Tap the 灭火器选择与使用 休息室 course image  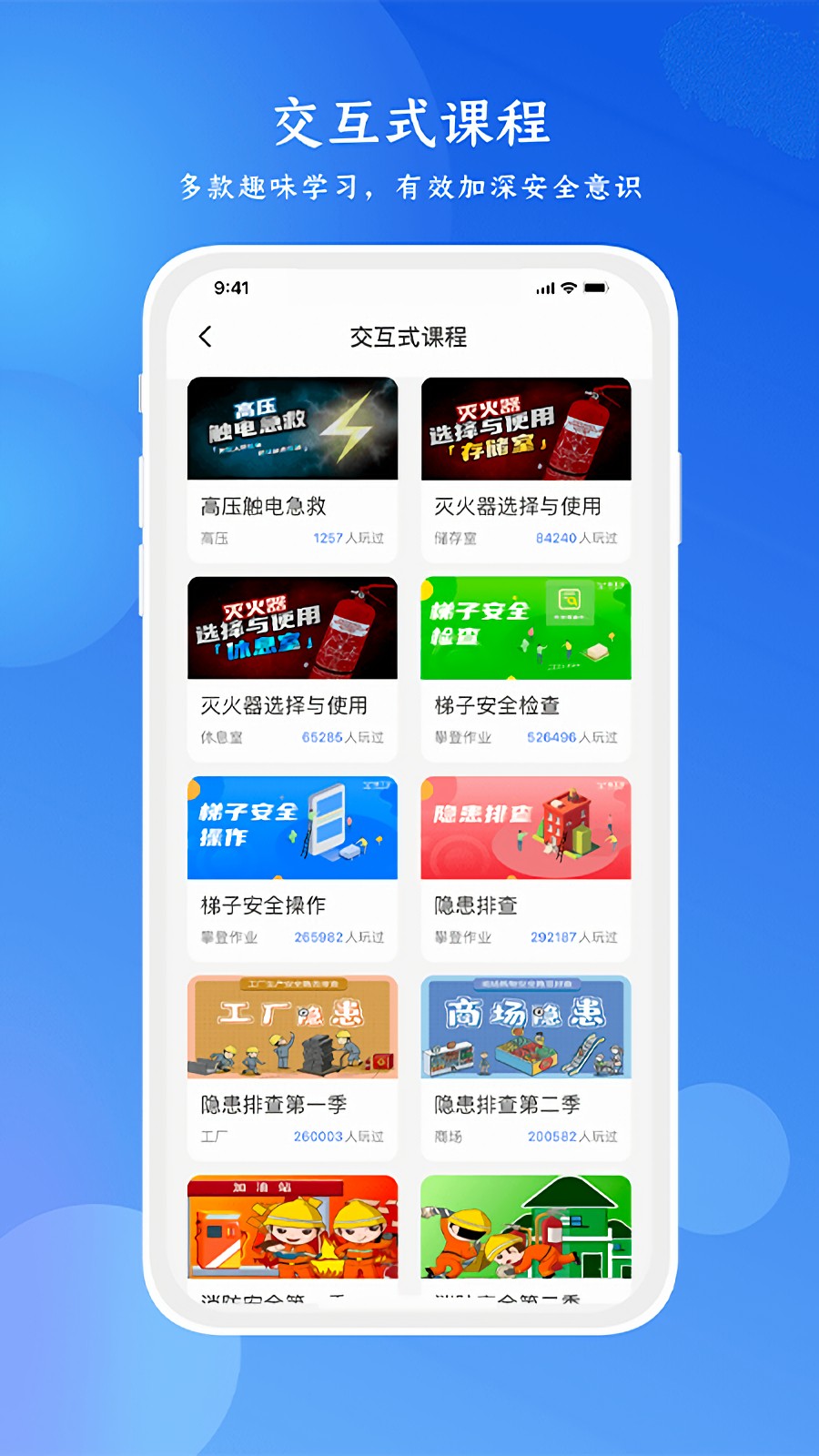pos(292,628)
